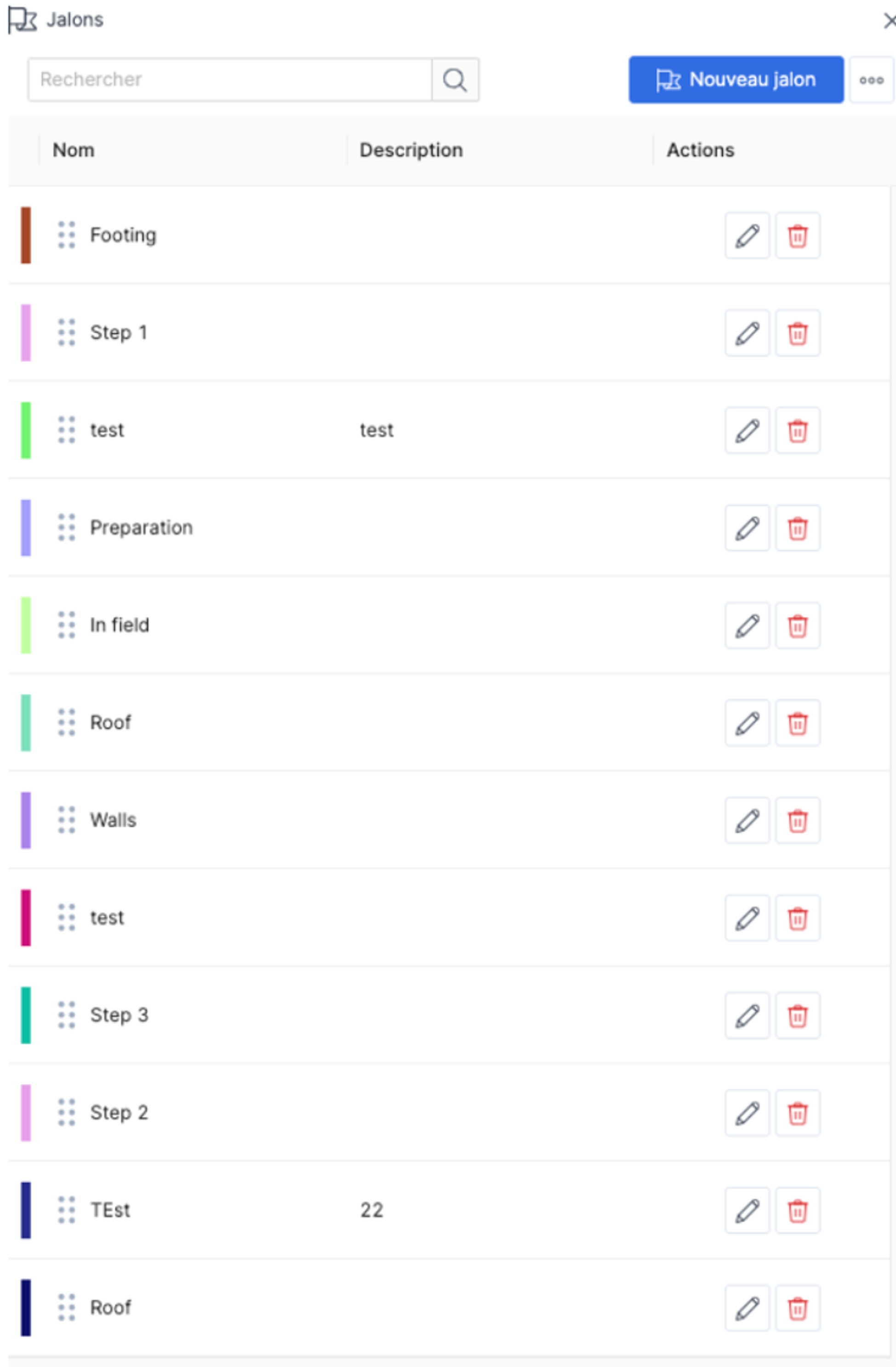
Task: Edit the Footing milestone
Action: 747,235
